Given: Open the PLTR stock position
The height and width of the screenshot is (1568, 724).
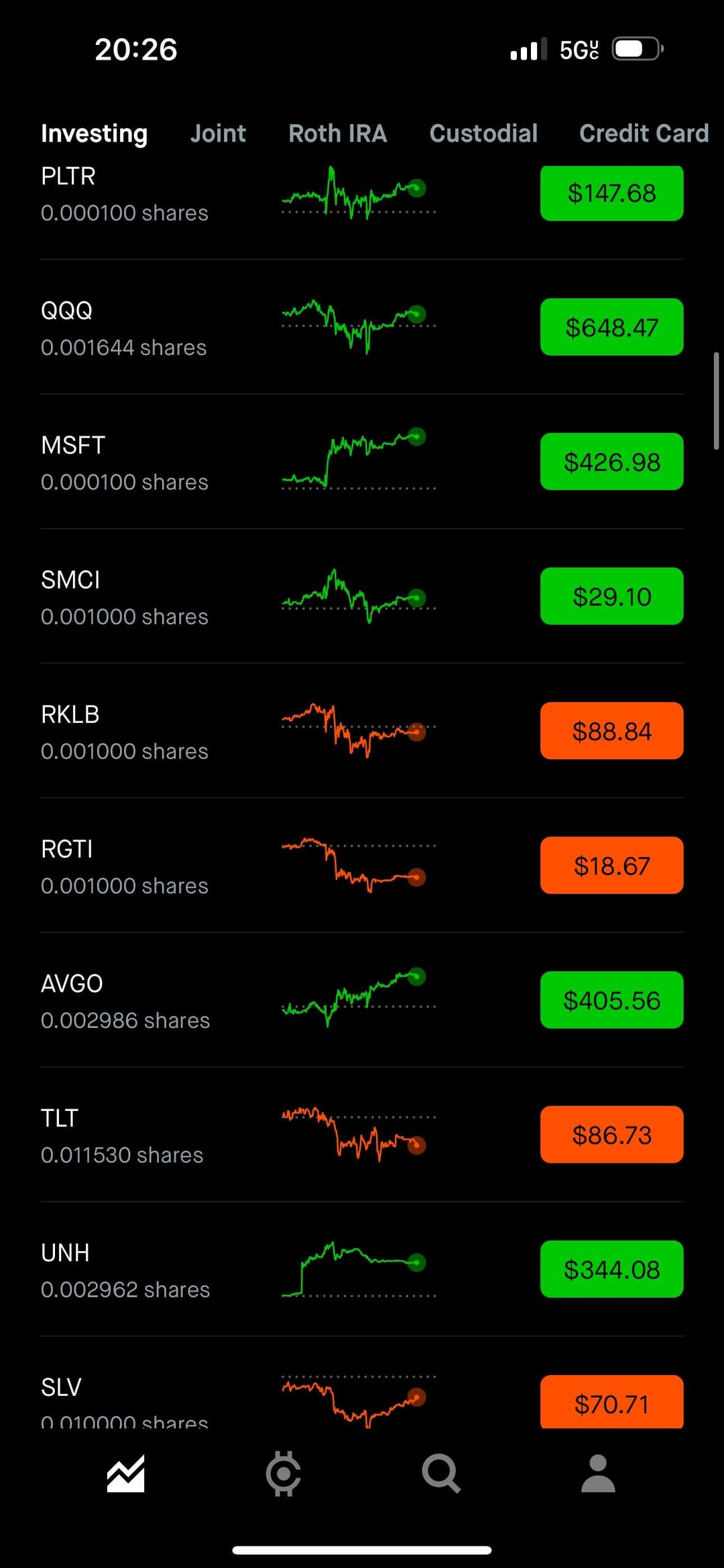Looking at the screenshot, I should (125, 194).
